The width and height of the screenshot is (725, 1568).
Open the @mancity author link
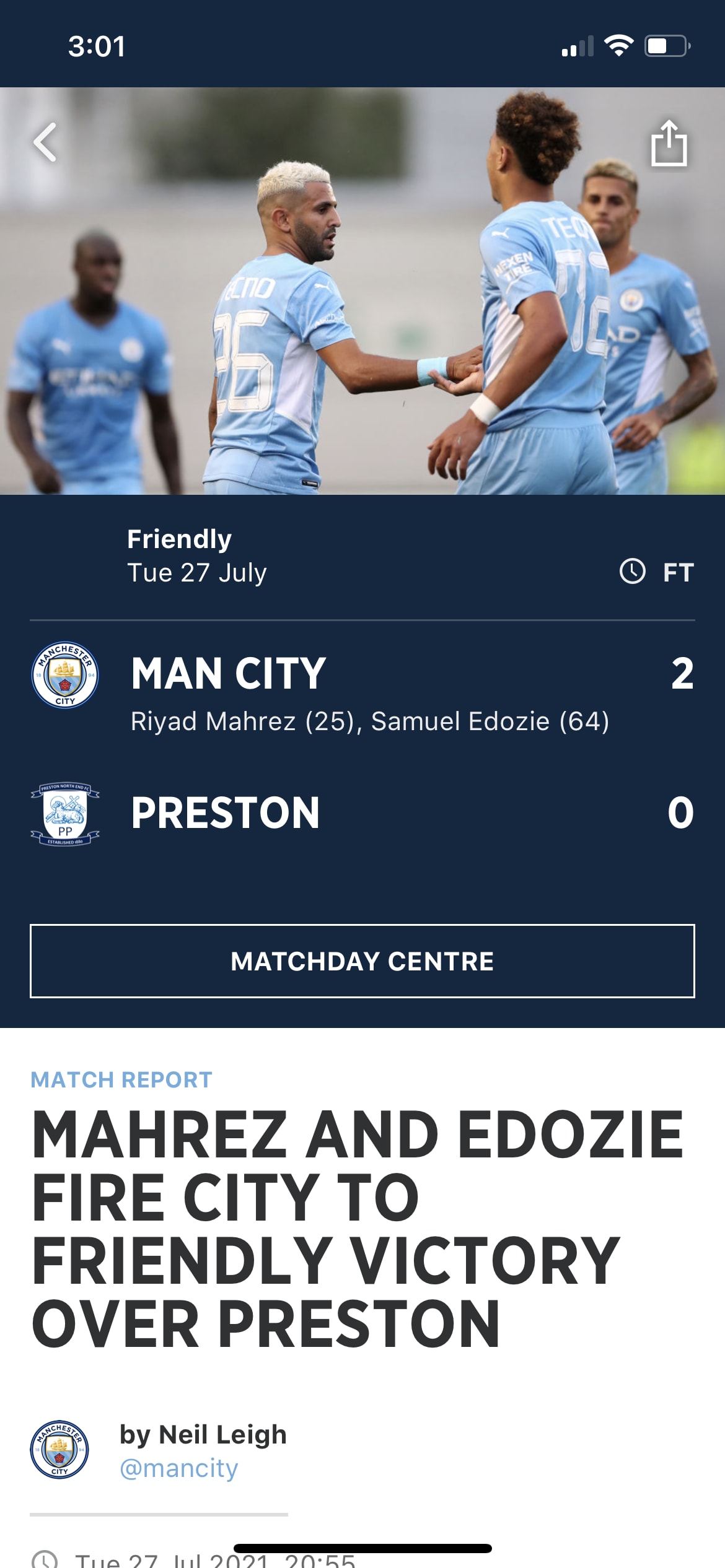tap(179, 1468)
